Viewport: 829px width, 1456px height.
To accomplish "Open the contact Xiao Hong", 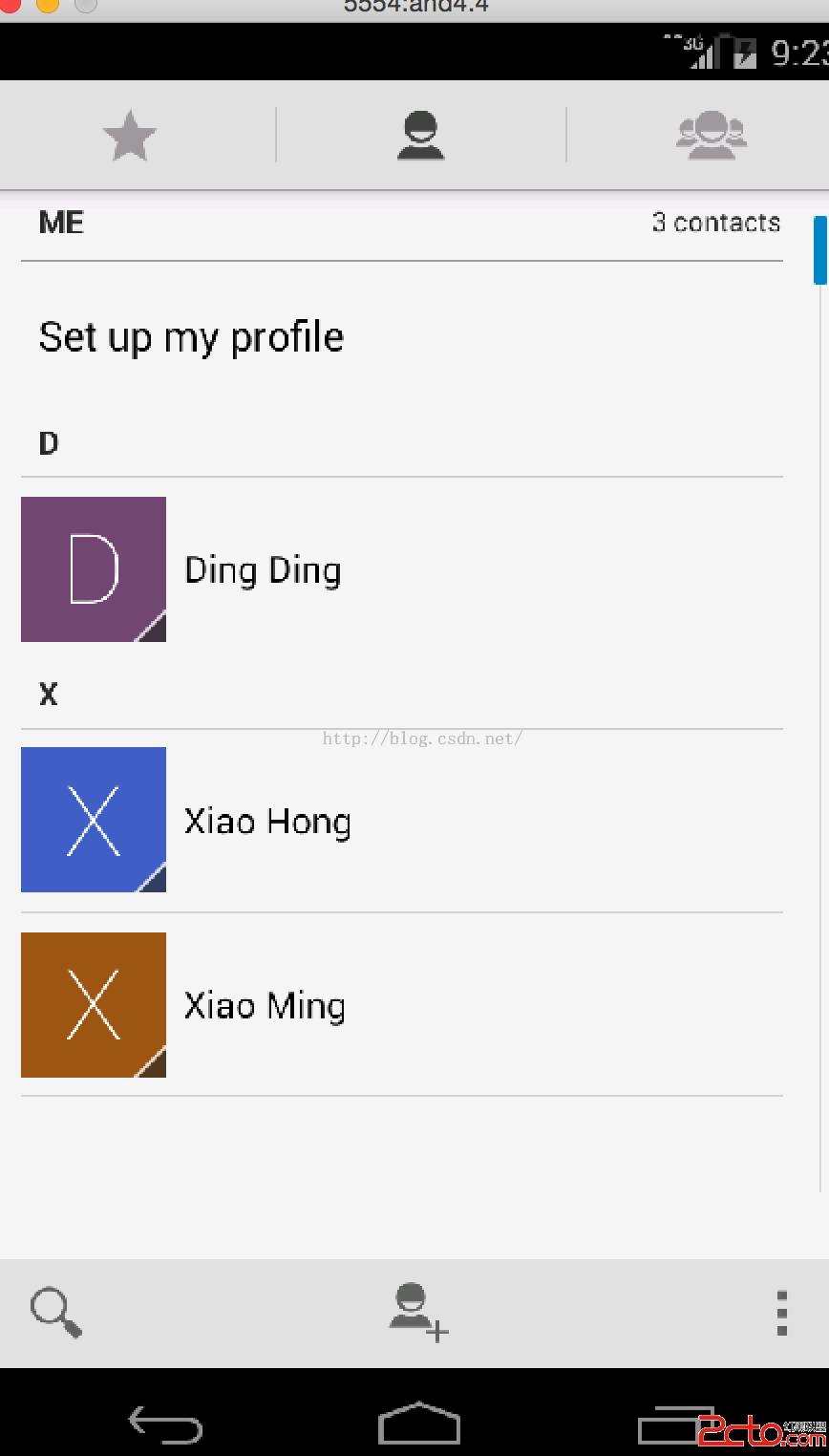I will coord(267,822).
